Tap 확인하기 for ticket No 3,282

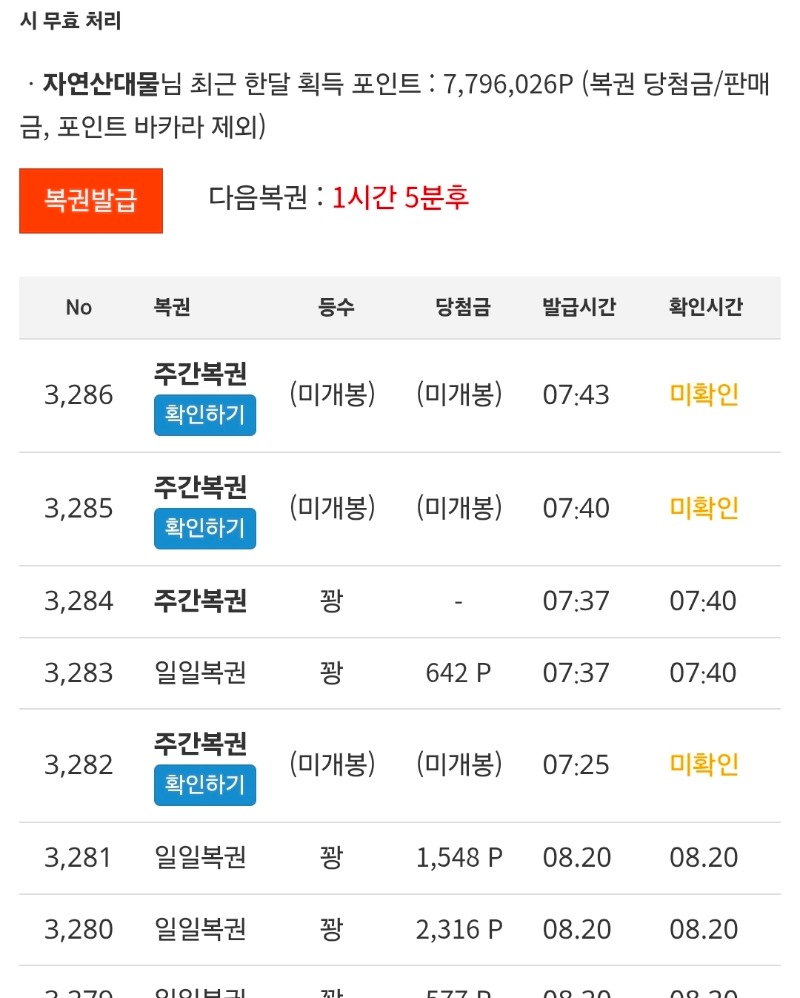click(x=205, y=785)
